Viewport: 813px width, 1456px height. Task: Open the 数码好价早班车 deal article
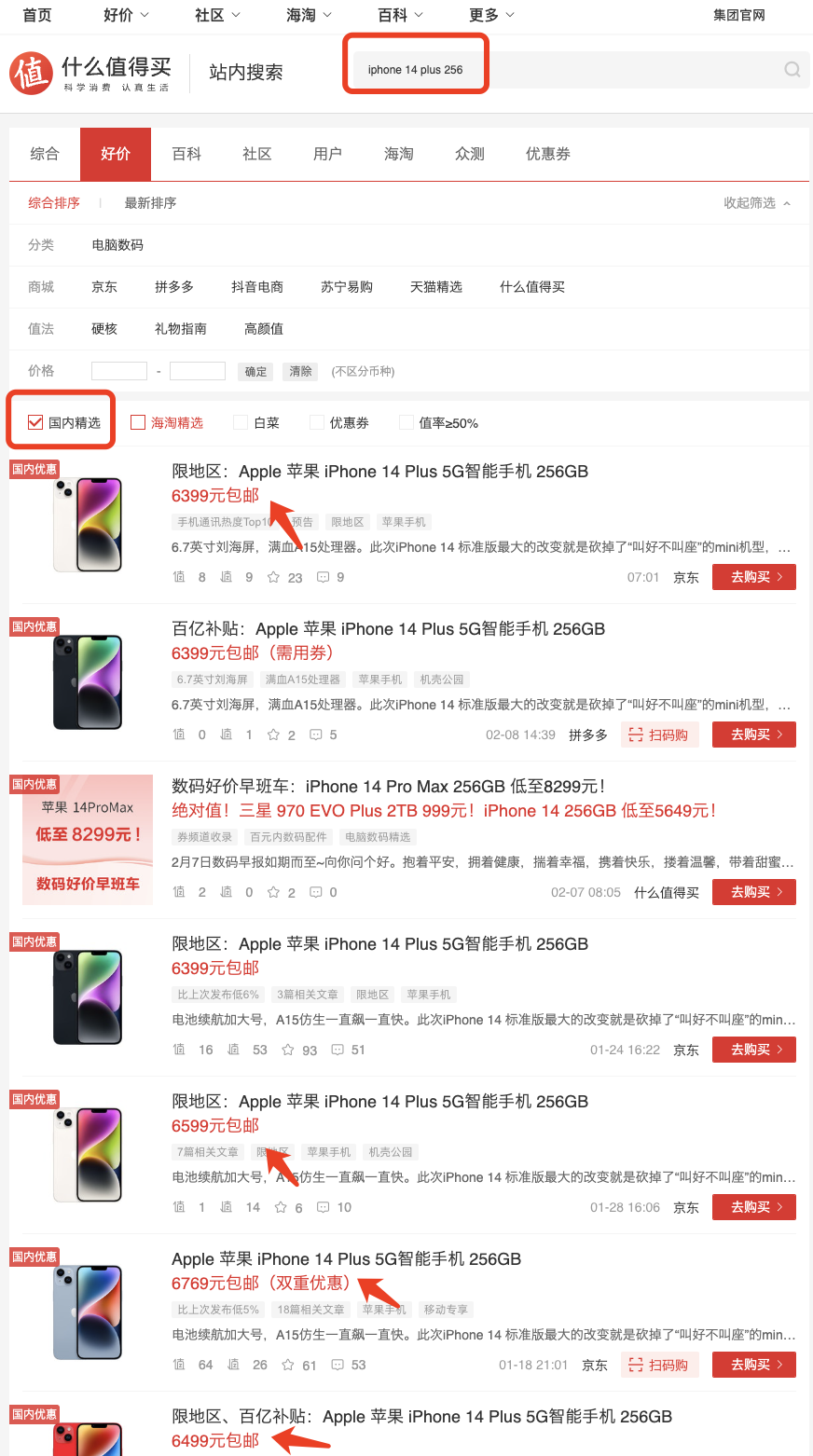tap(389, 787)
